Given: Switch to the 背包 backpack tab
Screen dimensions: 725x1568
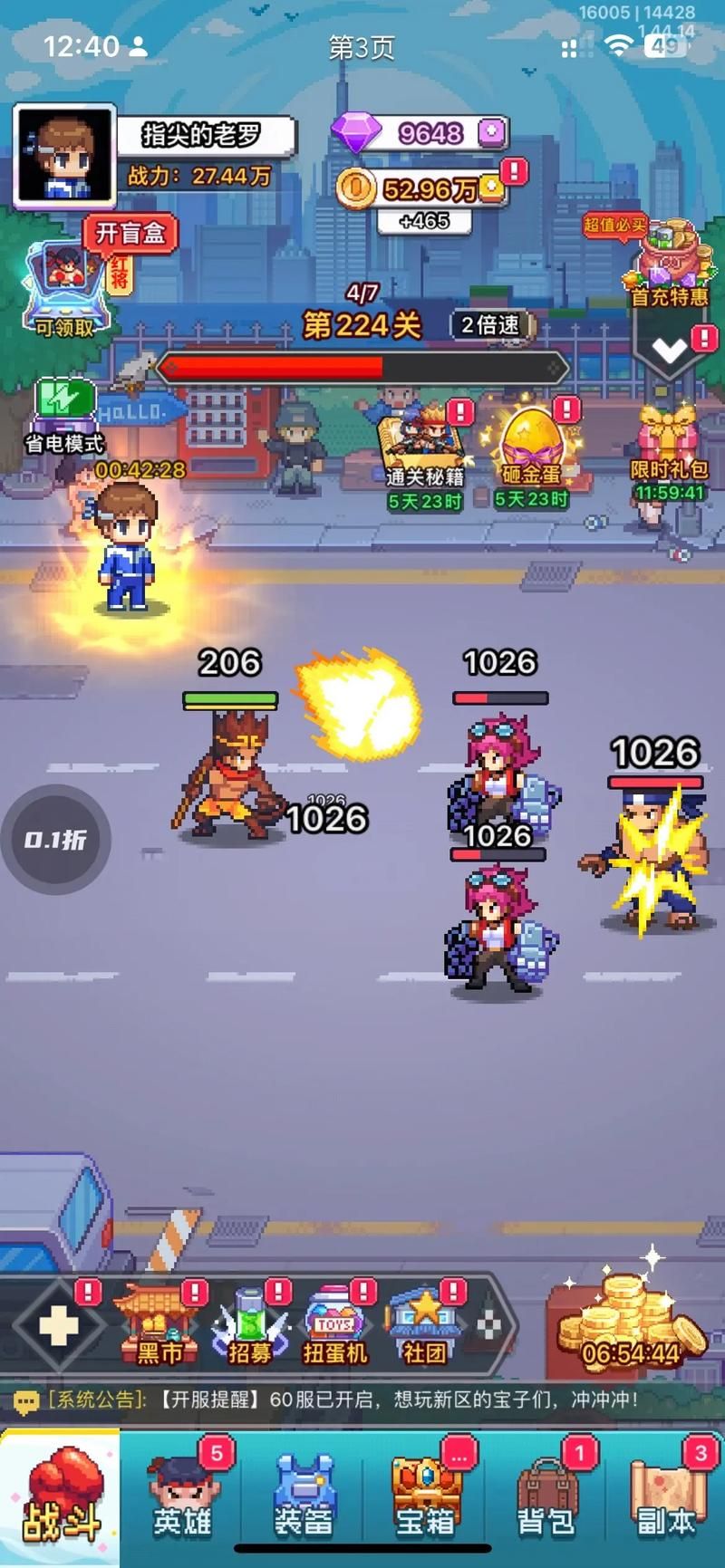Looking at the screenshot, I should [545, 1496].
